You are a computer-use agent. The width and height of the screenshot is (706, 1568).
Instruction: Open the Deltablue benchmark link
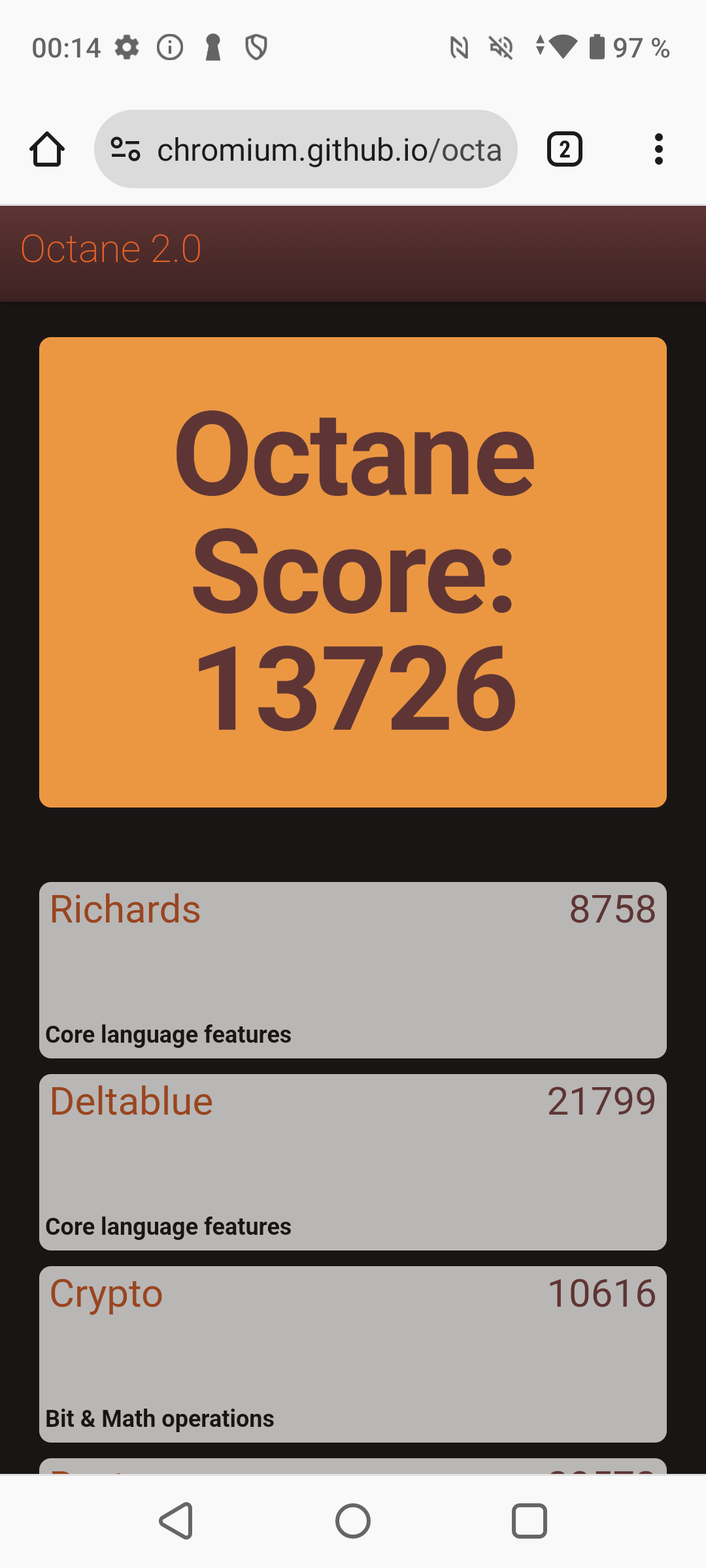pos(131,1101)
